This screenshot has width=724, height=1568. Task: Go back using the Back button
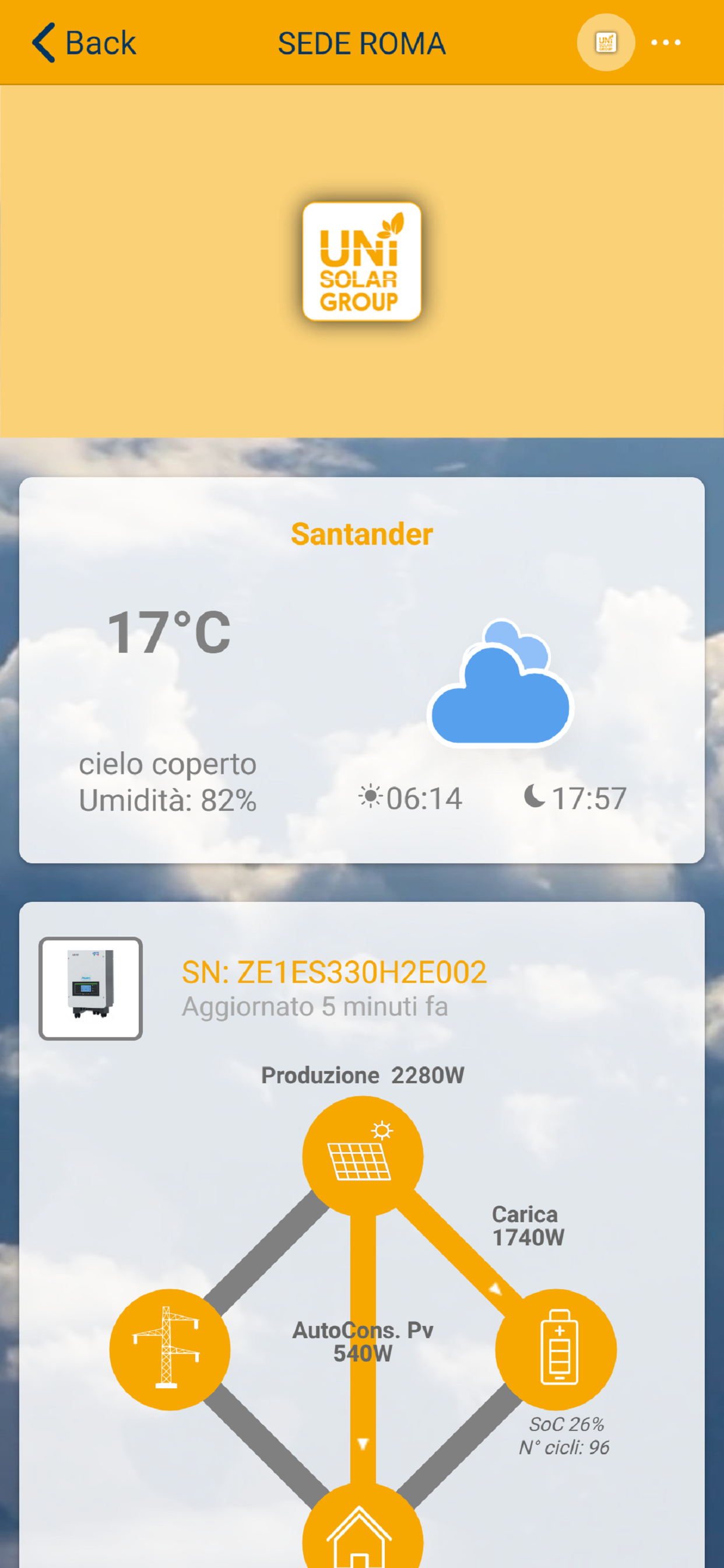pos(84,43)
